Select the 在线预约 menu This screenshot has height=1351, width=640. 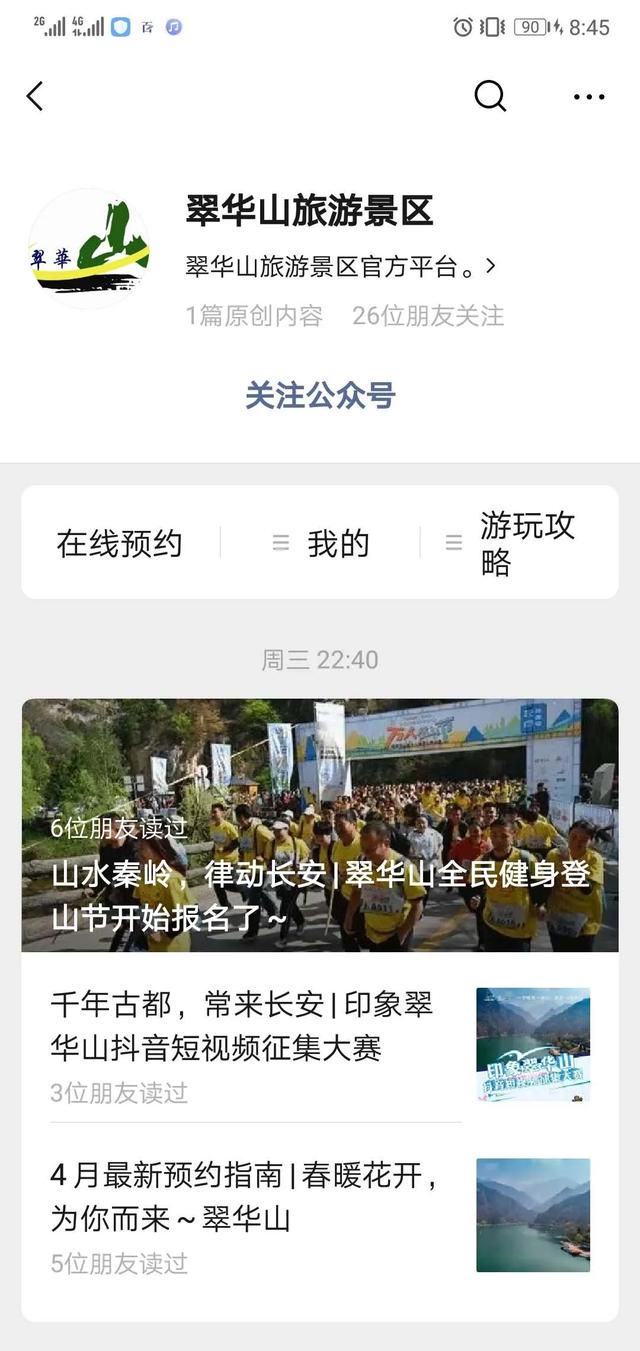pyautogui.click(x=120, y=543)
